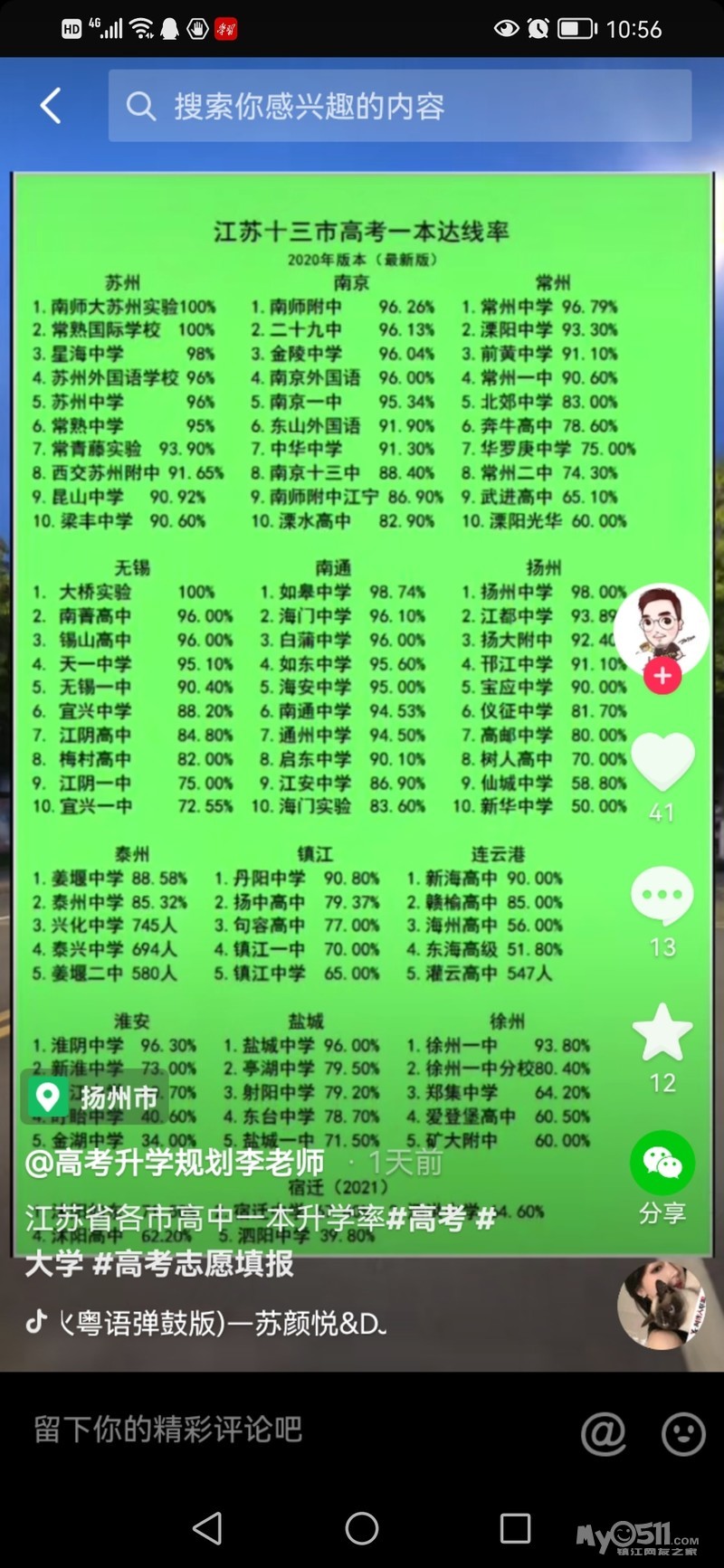
Task: Go back using the top-left arrow
Action: 51,106
